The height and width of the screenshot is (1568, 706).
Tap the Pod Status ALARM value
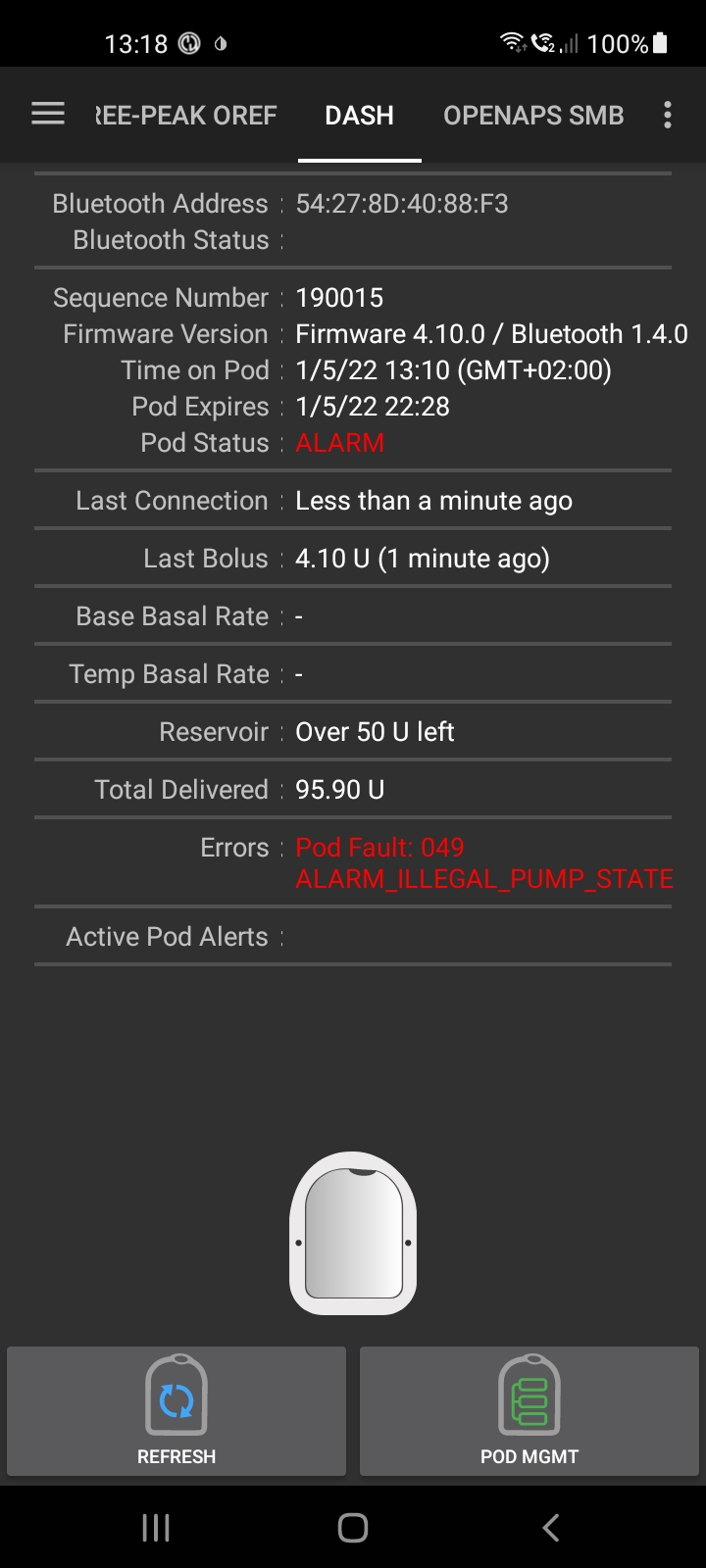coord(339,443)
